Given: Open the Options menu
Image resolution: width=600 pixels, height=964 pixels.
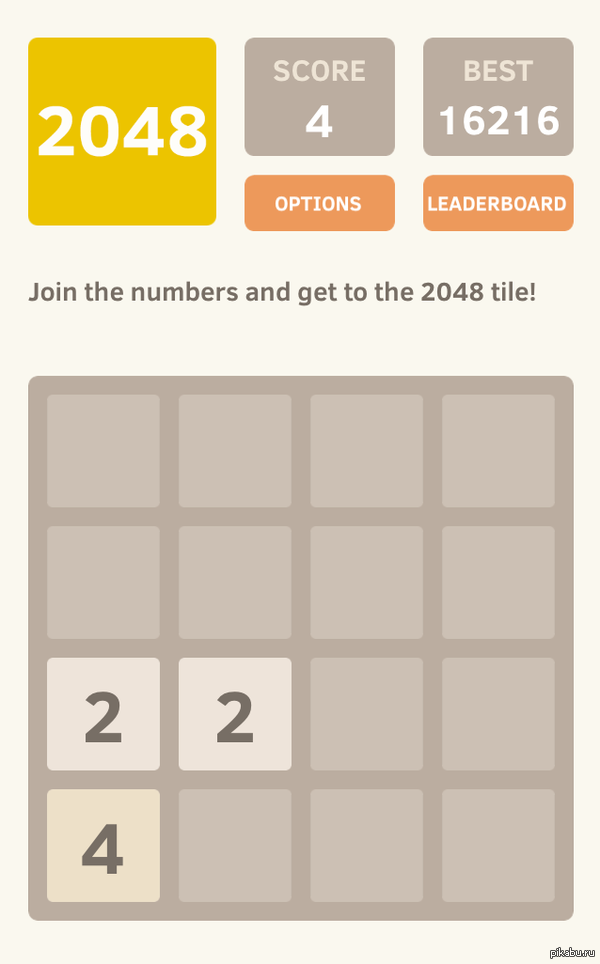Looking at the screenshot, I should coord(319,203).
